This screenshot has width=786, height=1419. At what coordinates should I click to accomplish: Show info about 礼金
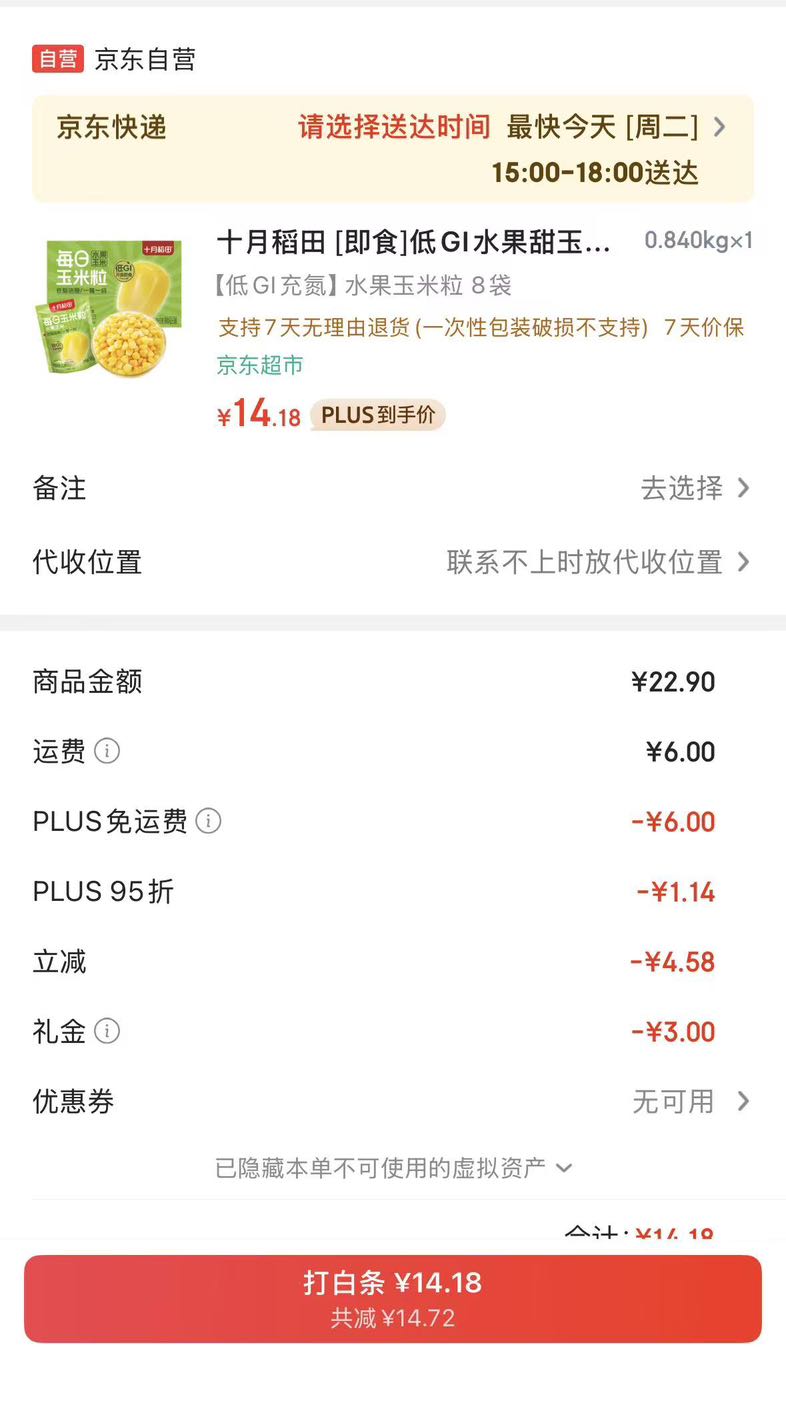107,1031
